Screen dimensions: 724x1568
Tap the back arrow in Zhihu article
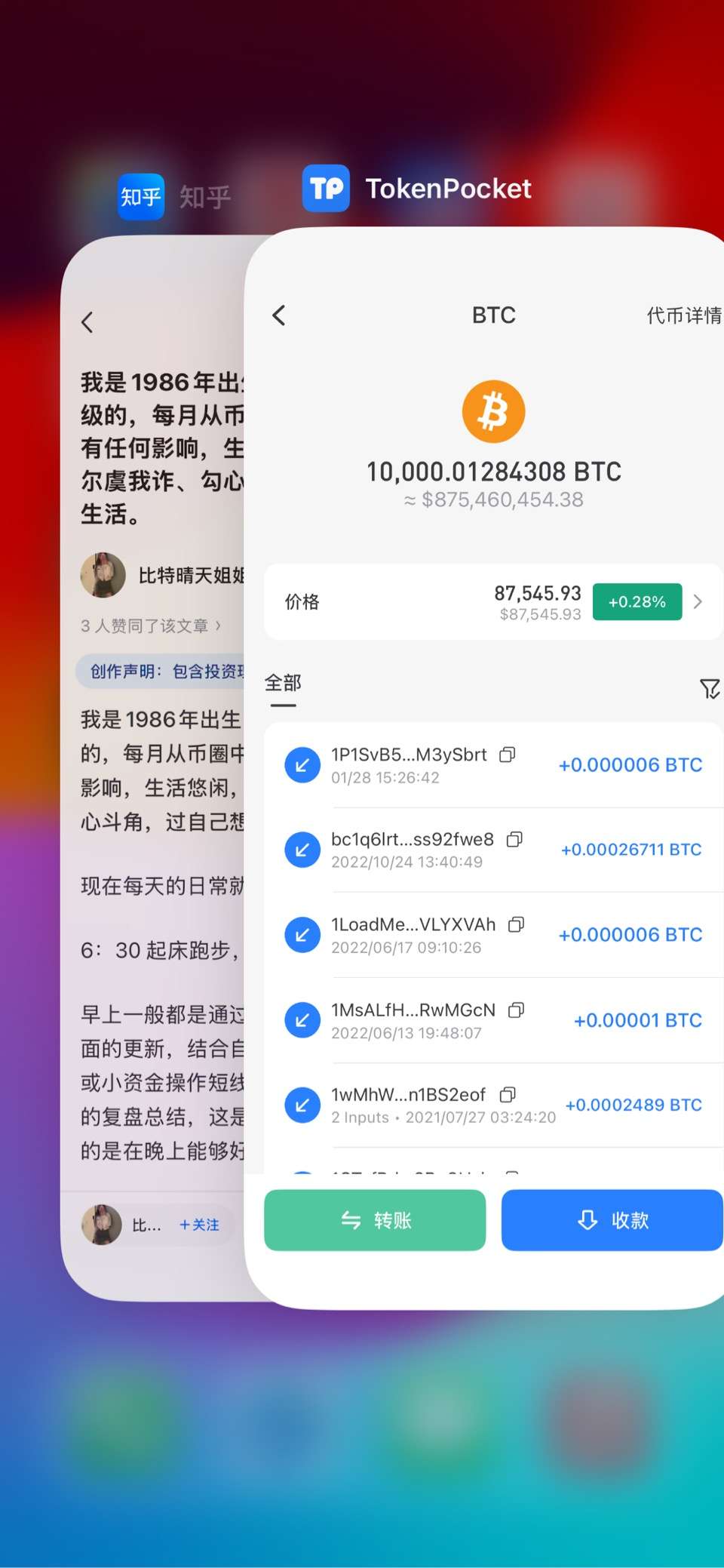point(86,321)
